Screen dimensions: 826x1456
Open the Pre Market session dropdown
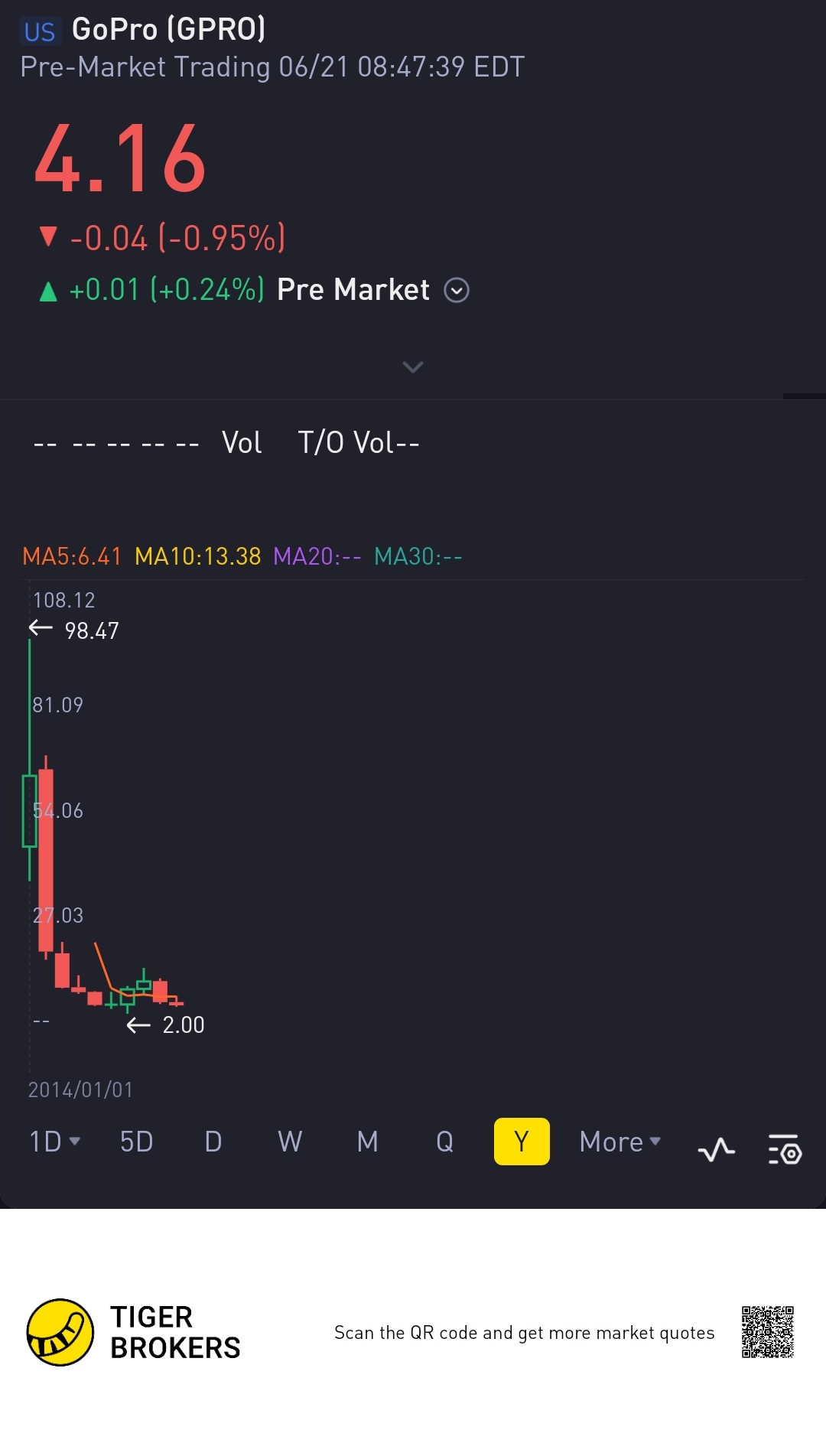click(457, 291)
